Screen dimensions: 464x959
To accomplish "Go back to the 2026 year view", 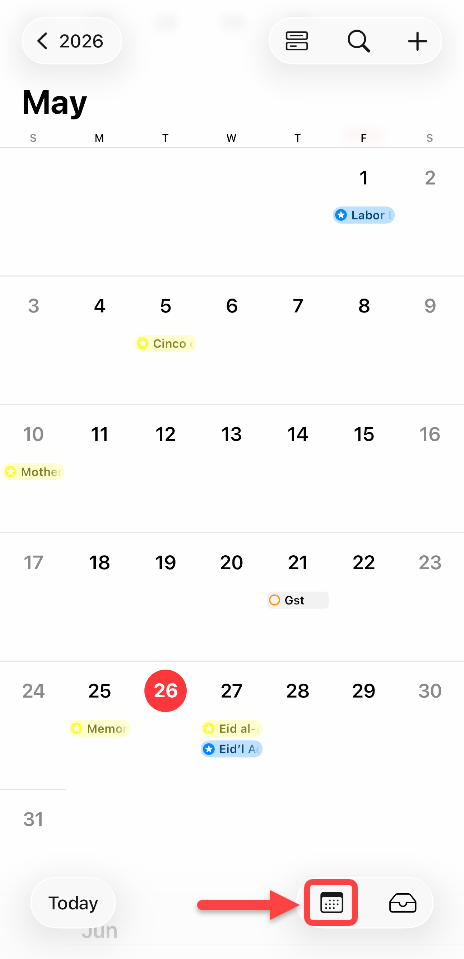I will click(72, 41).
